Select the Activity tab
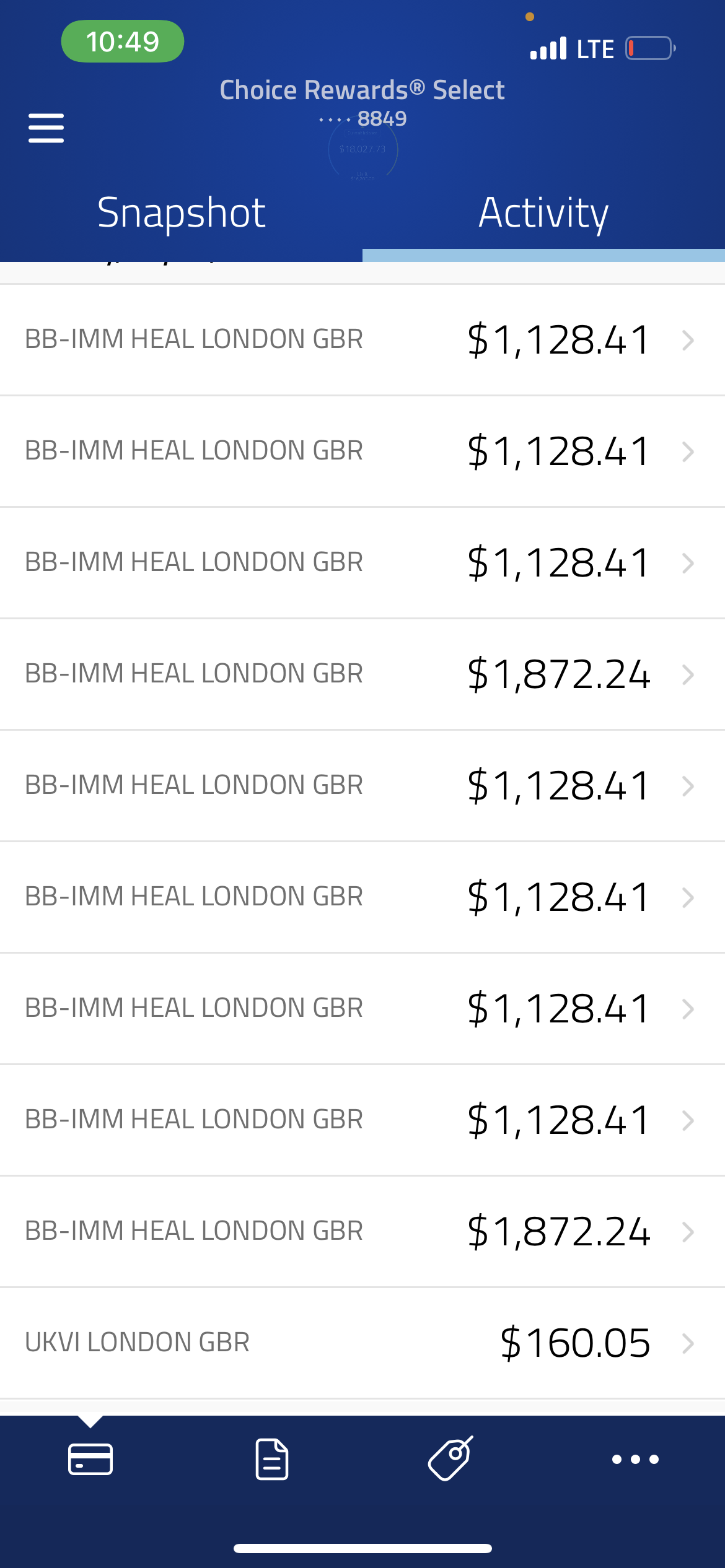This screenshot has width=725, height=1568. tap(543, 213)
